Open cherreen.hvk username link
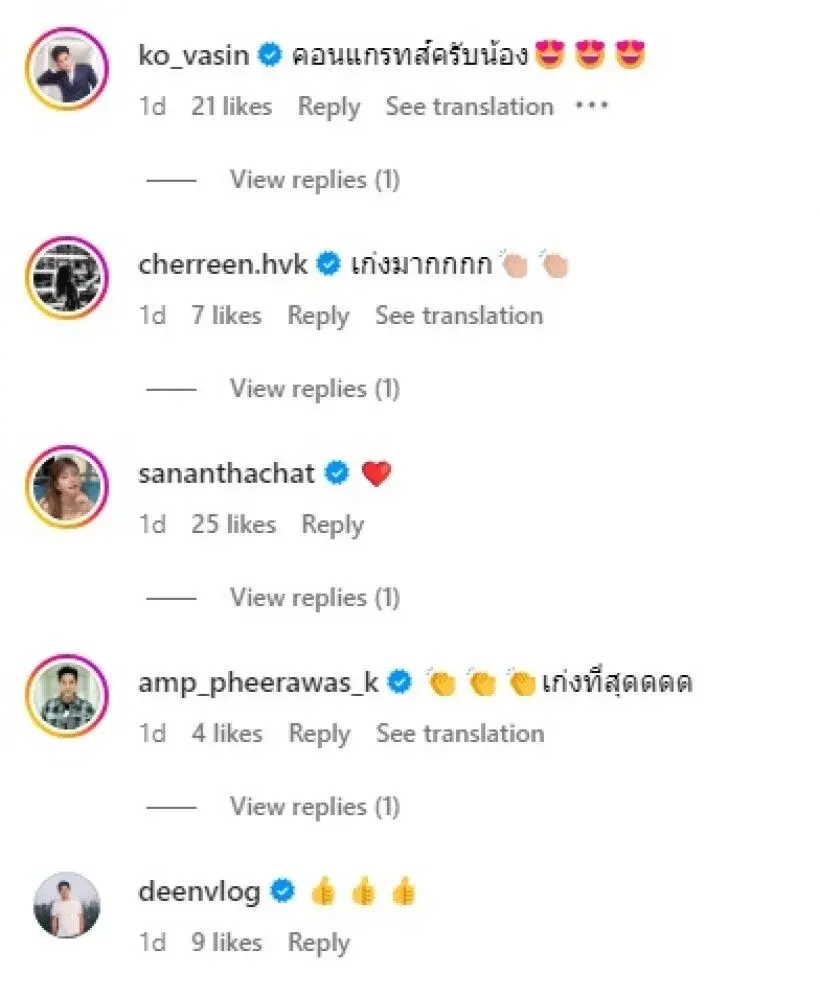Screen dimensions: 820x997 click(x=223, y=265)
